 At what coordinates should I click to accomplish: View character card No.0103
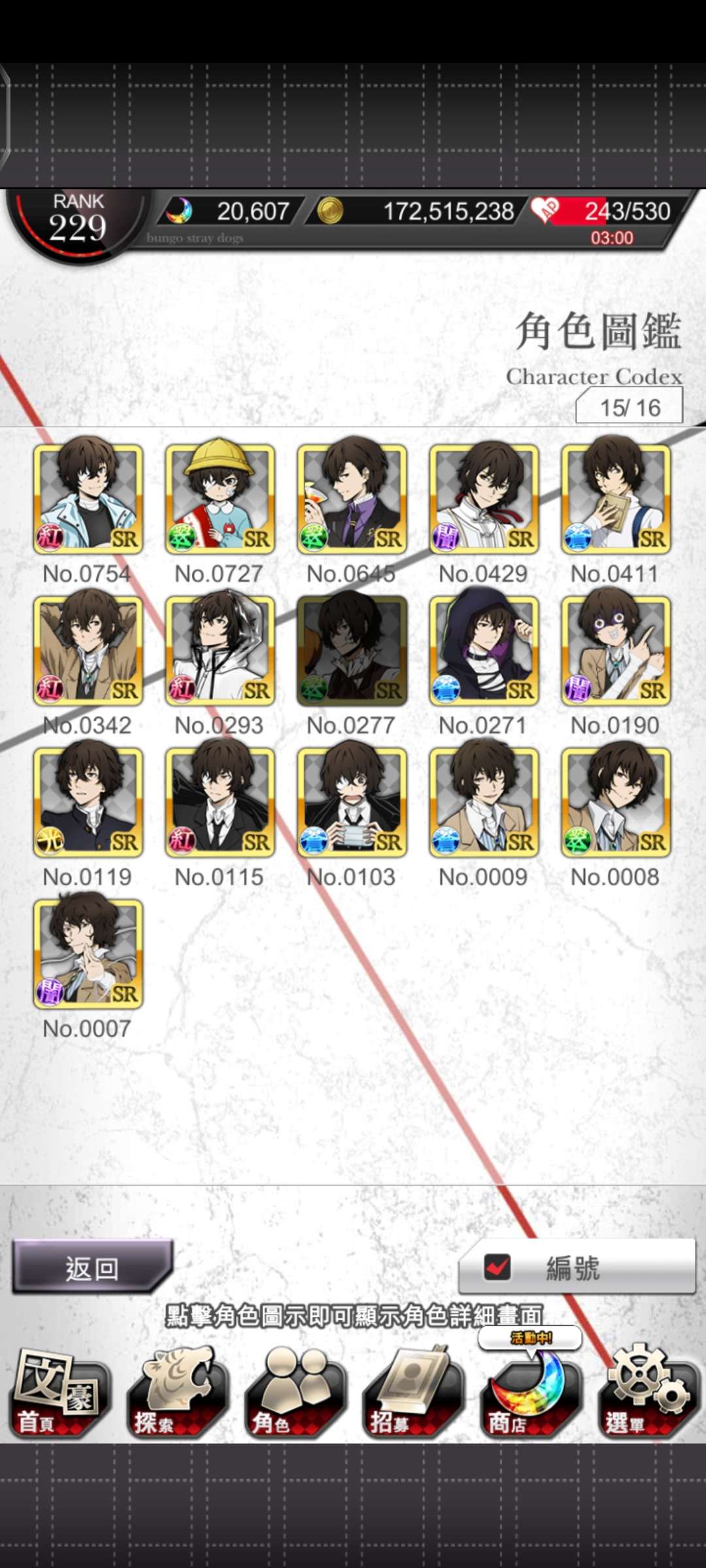(x=352, y=802)
